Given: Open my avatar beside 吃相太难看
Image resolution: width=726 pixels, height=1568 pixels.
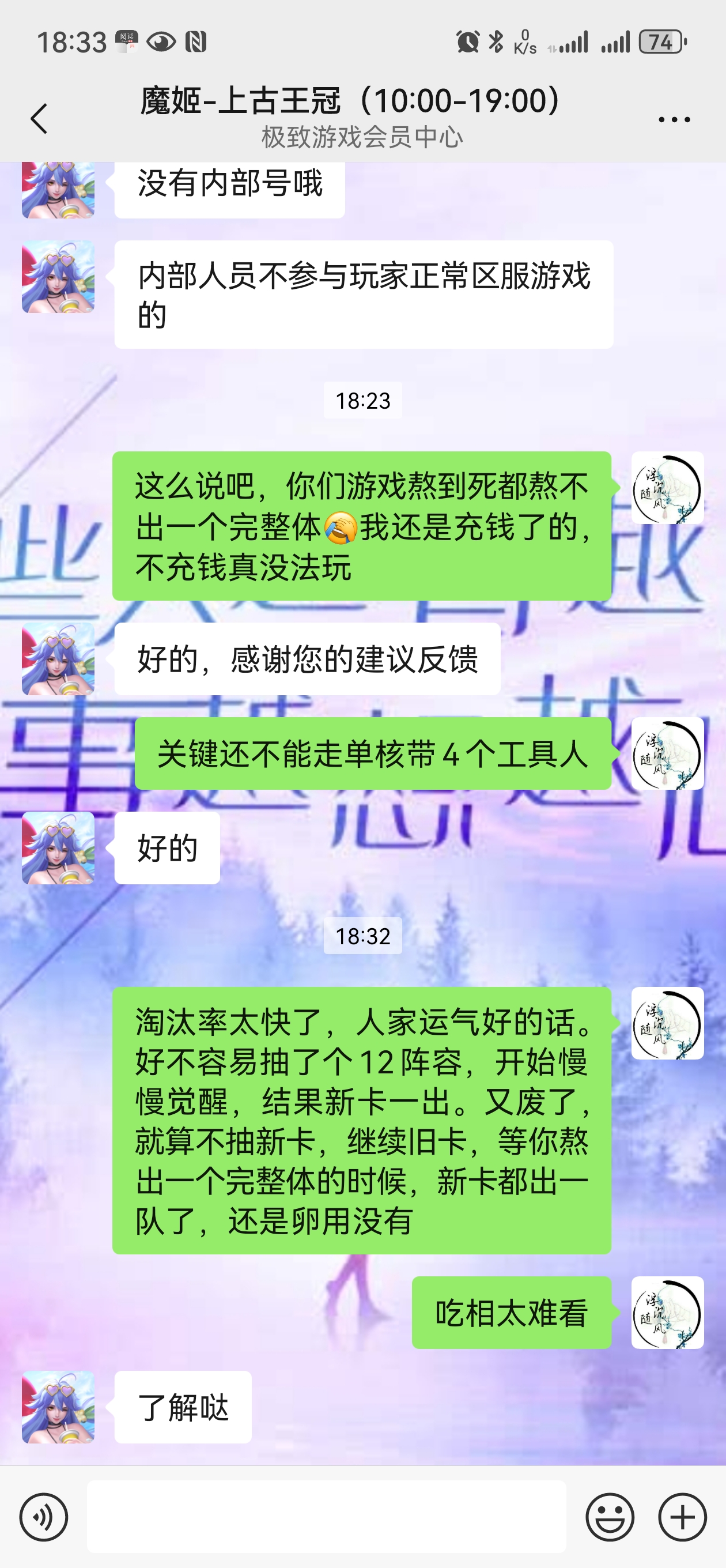Looking at the screenshot, I should [x=667, y=1313].
